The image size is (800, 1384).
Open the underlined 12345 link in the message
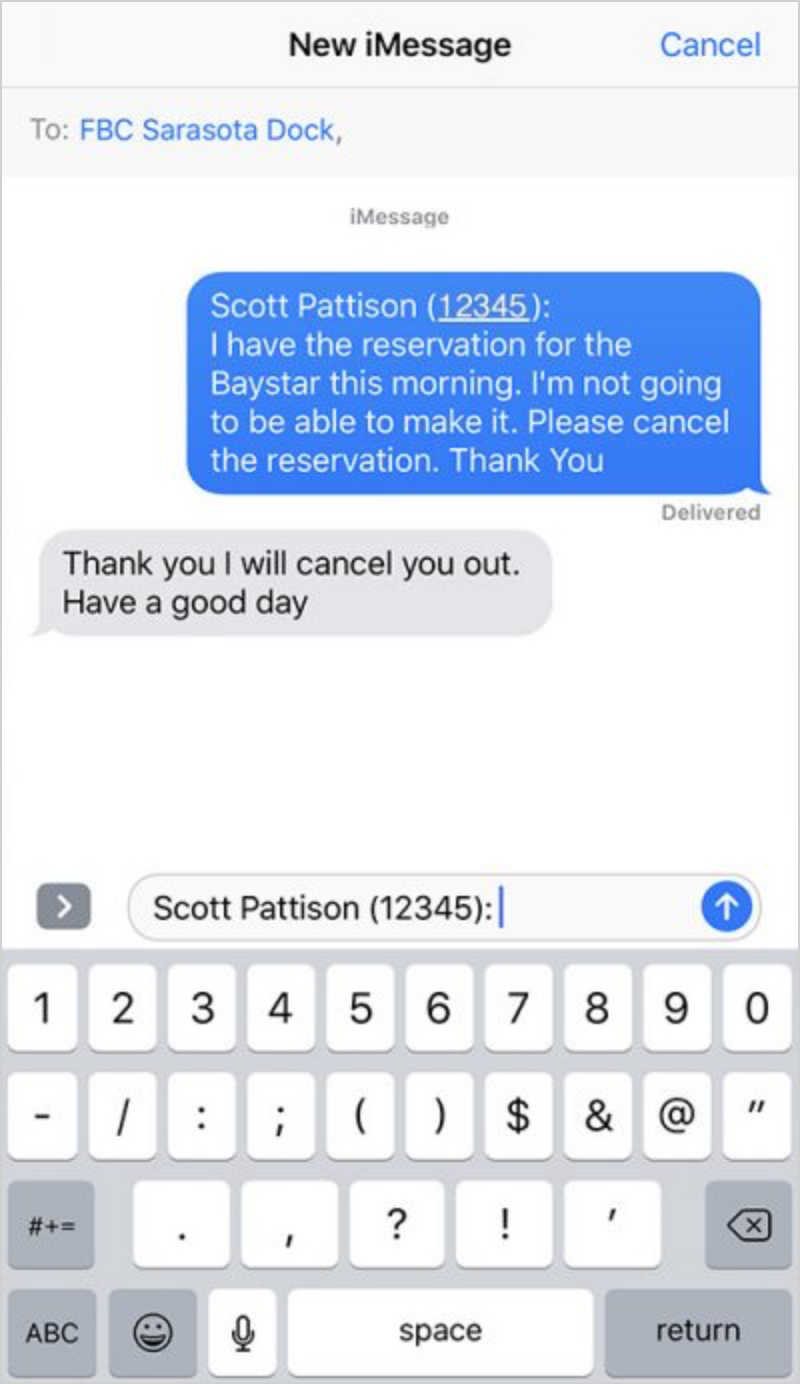pos(481,306)
